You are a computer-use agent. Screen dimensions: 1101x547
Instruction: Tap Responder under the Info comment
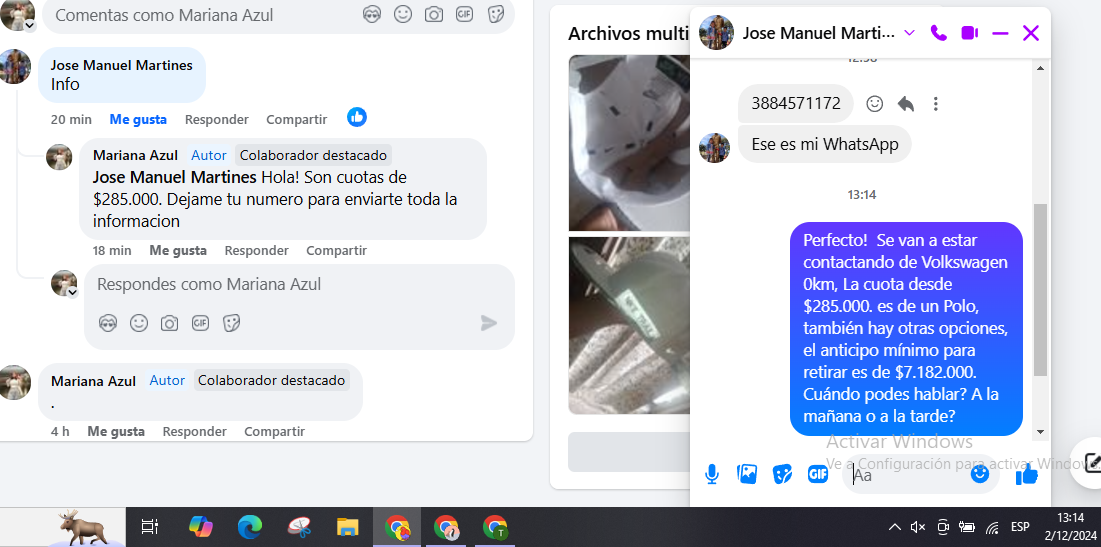[x=216, y=119]
